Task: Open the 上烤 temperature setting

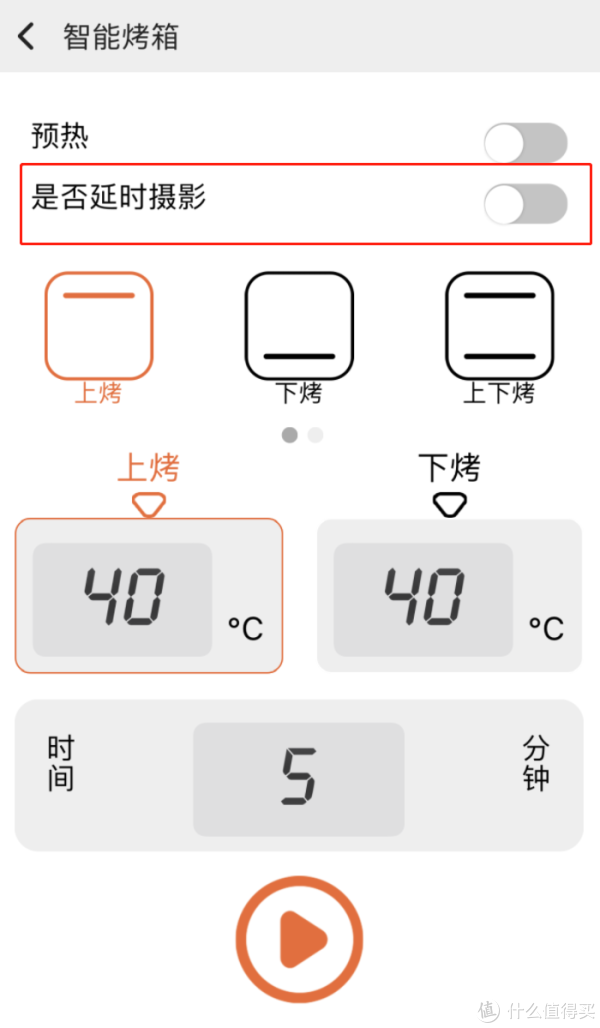Action: [x=149, y=596]
